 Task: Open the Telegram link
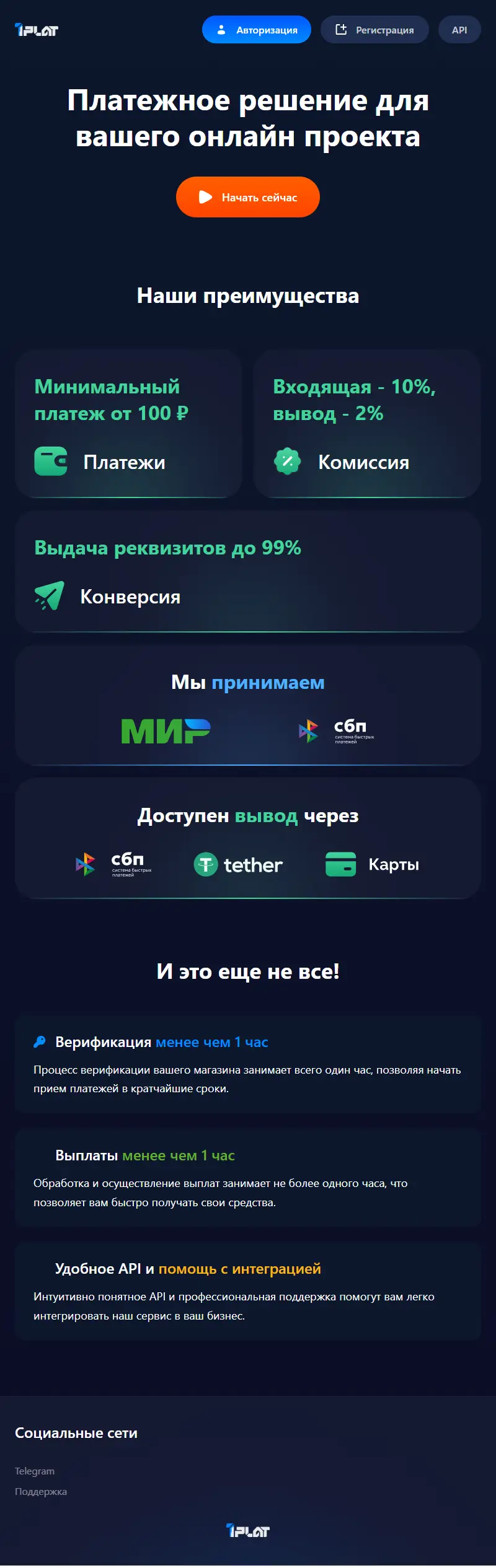35,1471
